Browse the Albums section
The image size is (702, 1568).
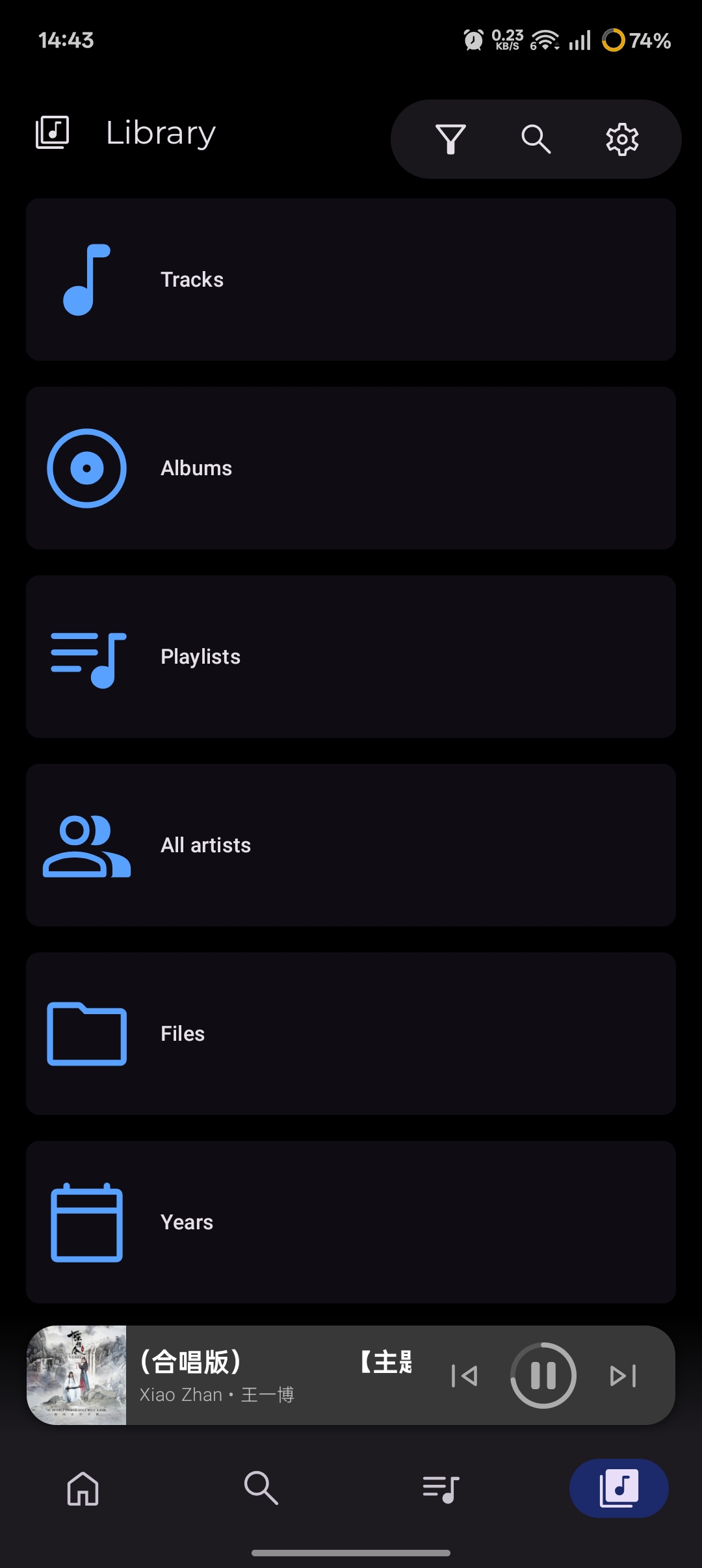click(x=351, y=468)
